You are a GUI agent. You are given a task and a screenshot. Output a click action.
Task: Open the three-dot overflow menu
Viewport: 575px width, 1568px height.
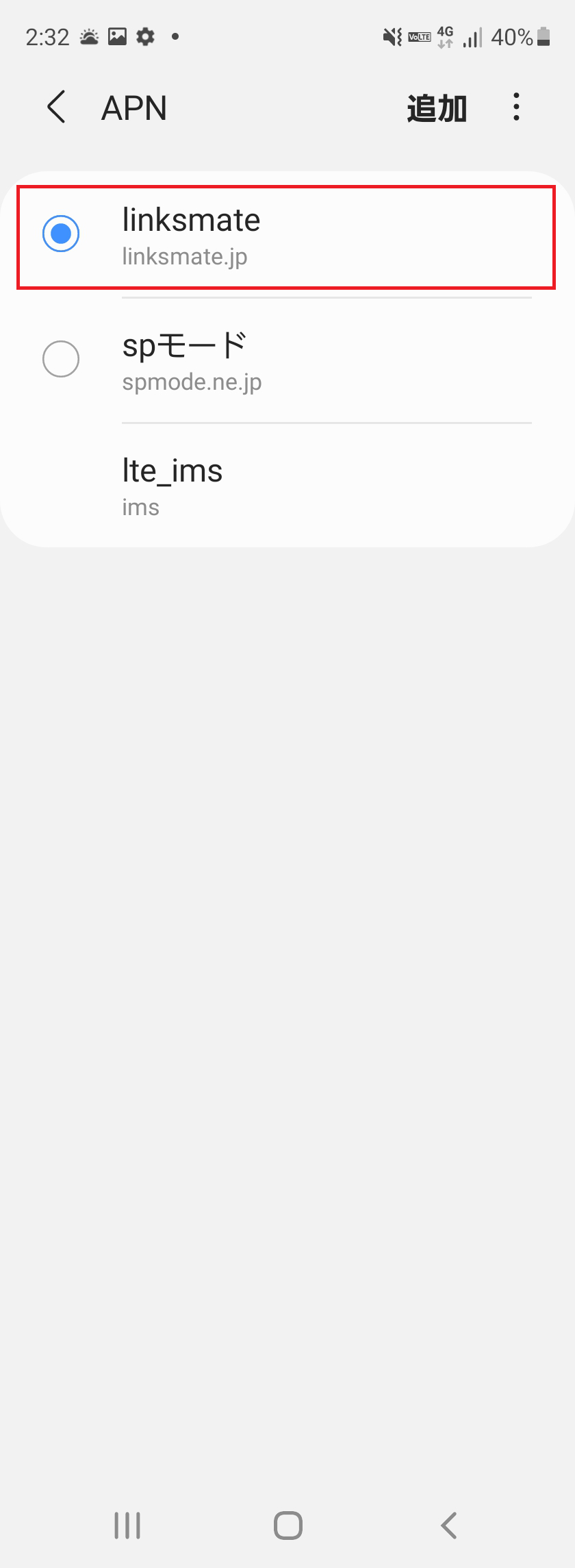tap(516, 108)
